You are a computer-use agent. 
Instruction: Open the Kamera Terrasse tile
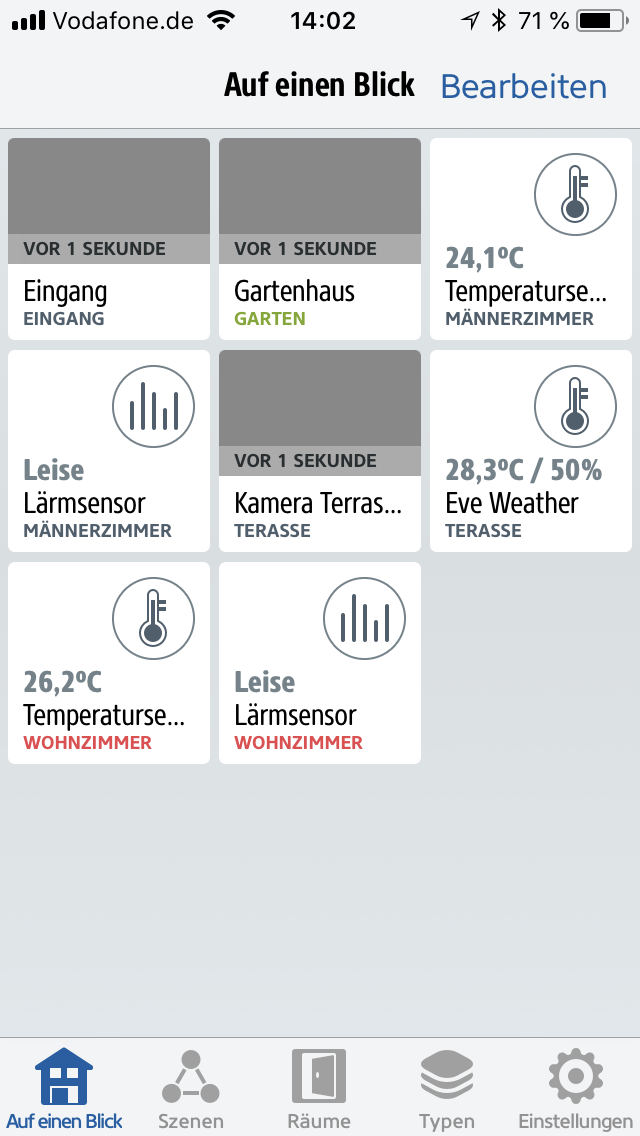(x=320, y=451)
